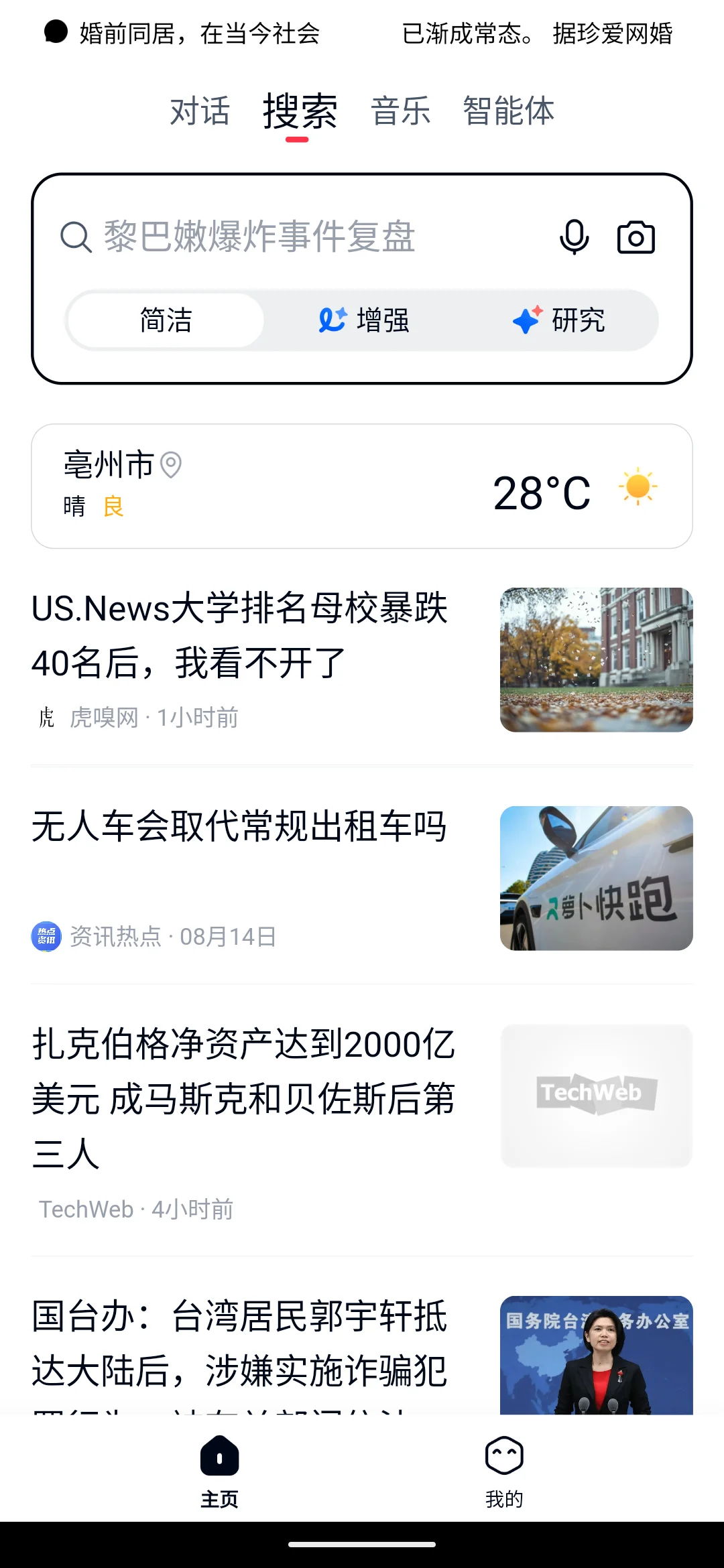View the 扎克伯格净资产 news article
Screen dimensions: 724x1568
click(244, 1099)
